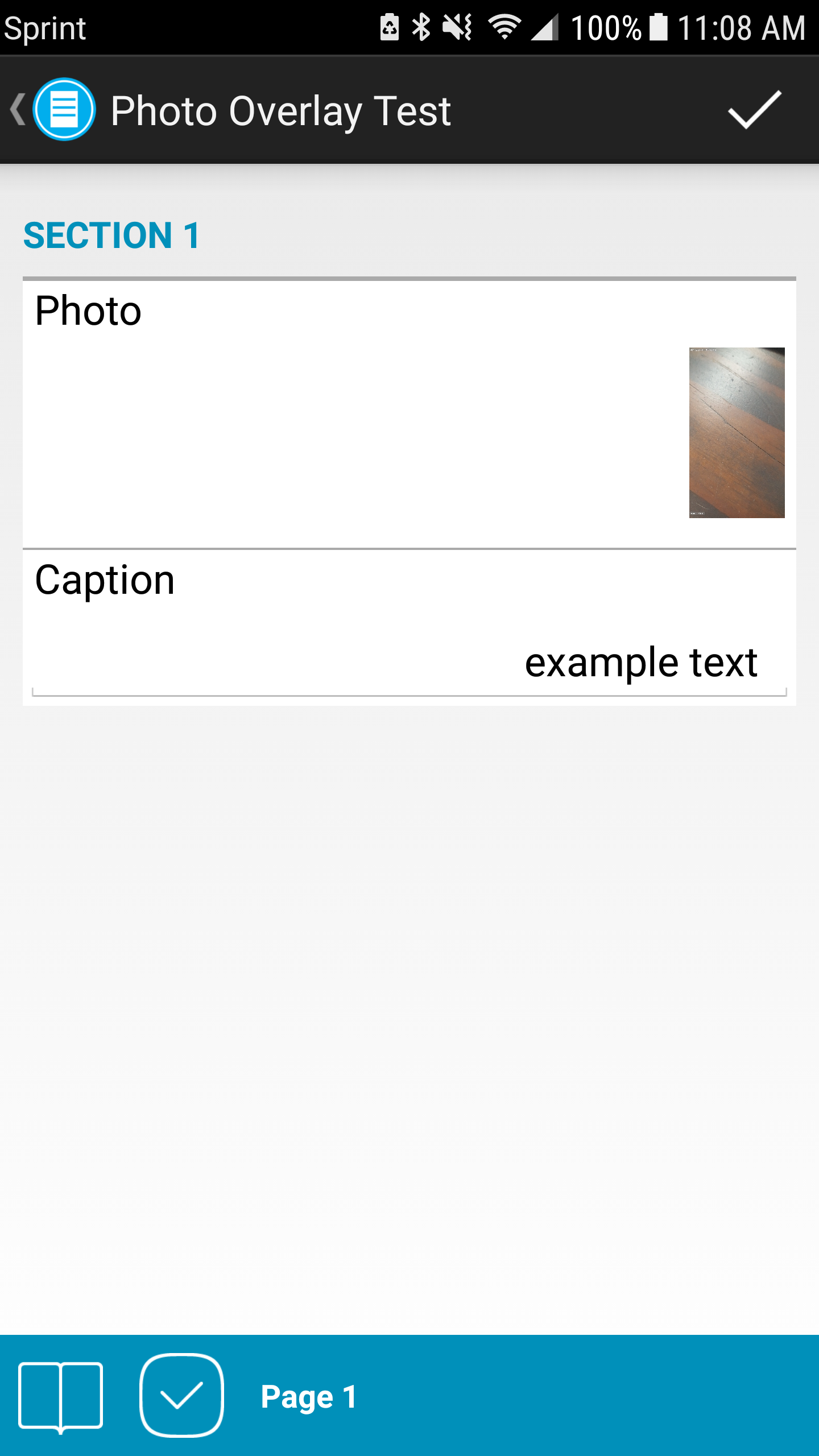The height and width of the screenshot is (1456, 819).
Task: Tap the mute volume icon in status bar
Action: [458, 27]
